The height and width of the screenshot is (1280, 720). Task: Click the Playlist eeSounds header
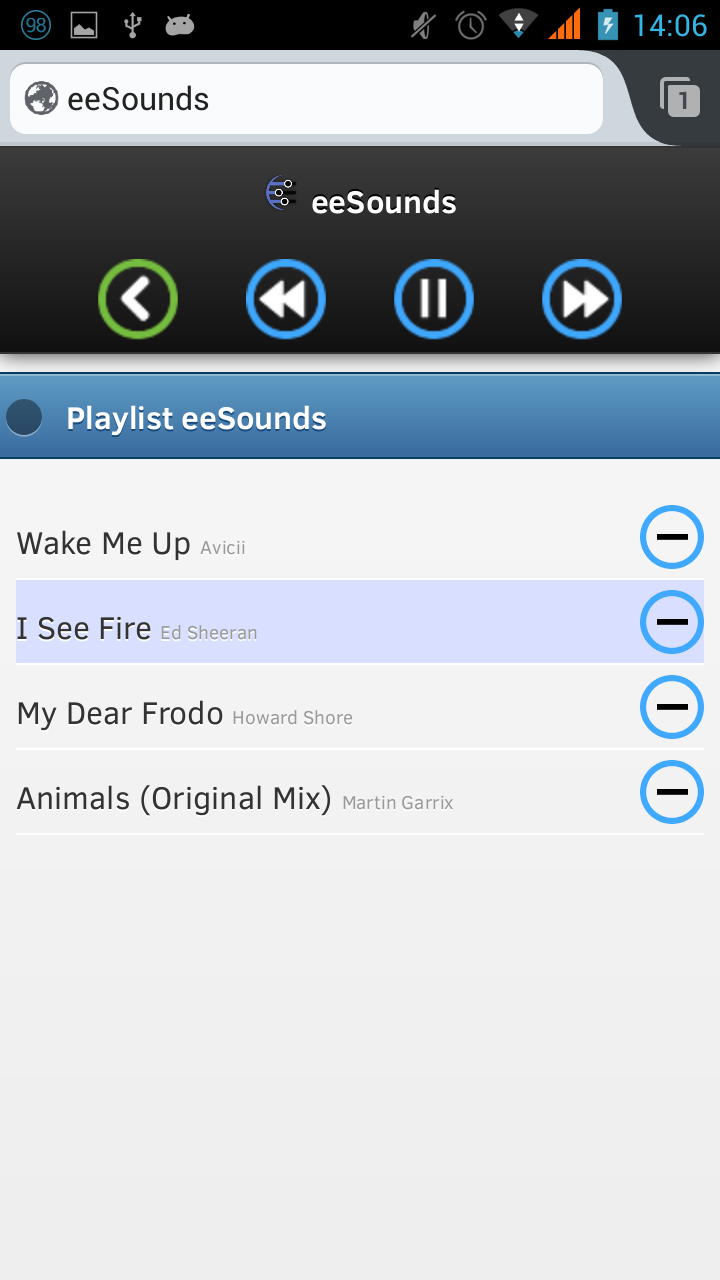(x=195, y=419)
